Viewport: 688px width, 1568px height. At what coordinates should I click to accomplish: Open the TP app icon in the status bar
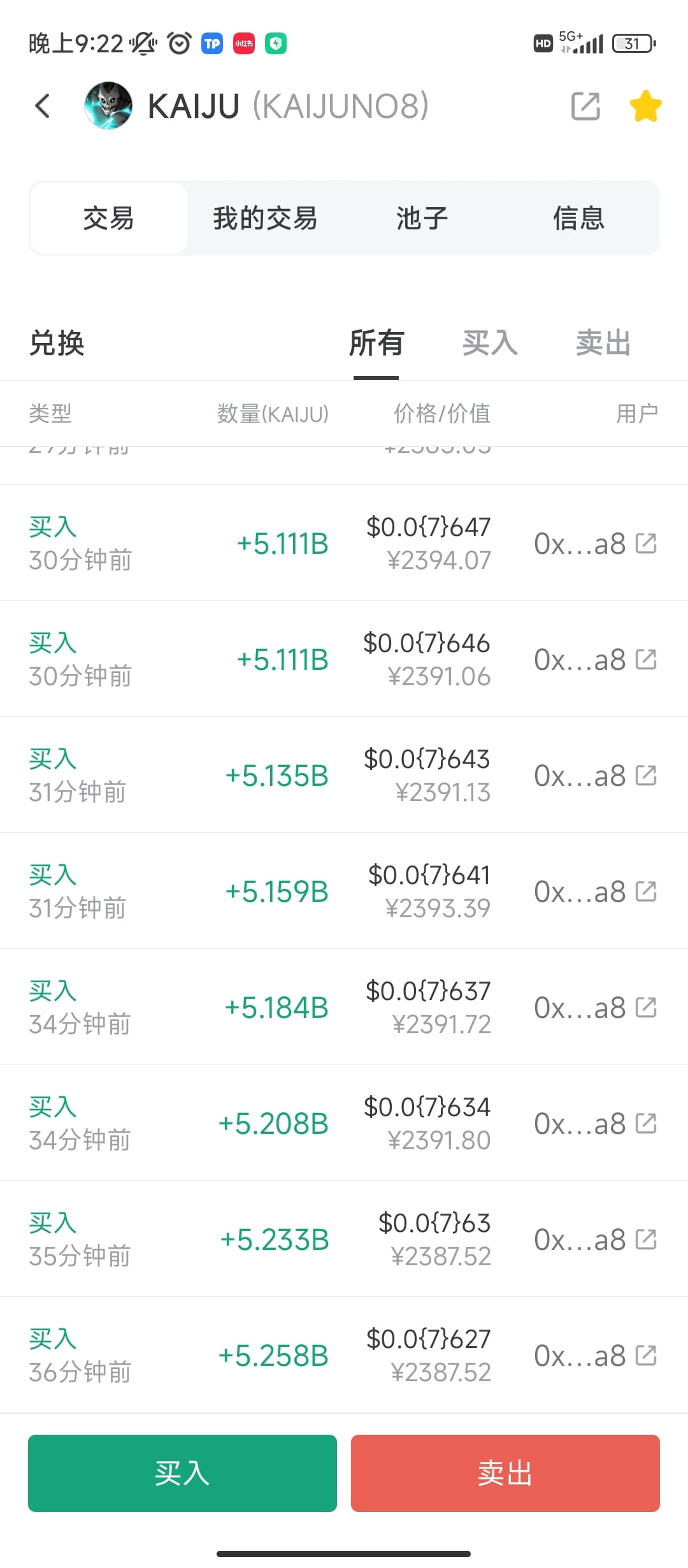[x=212, y=43]
